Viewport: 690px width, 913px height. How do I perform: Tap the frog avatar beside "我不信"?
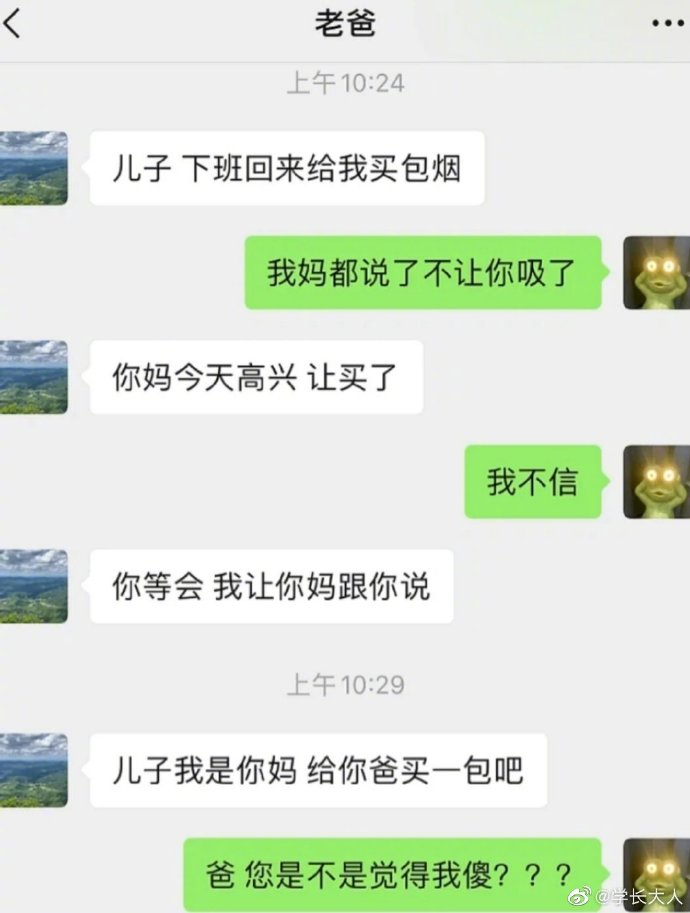click(x=656, y=482)
